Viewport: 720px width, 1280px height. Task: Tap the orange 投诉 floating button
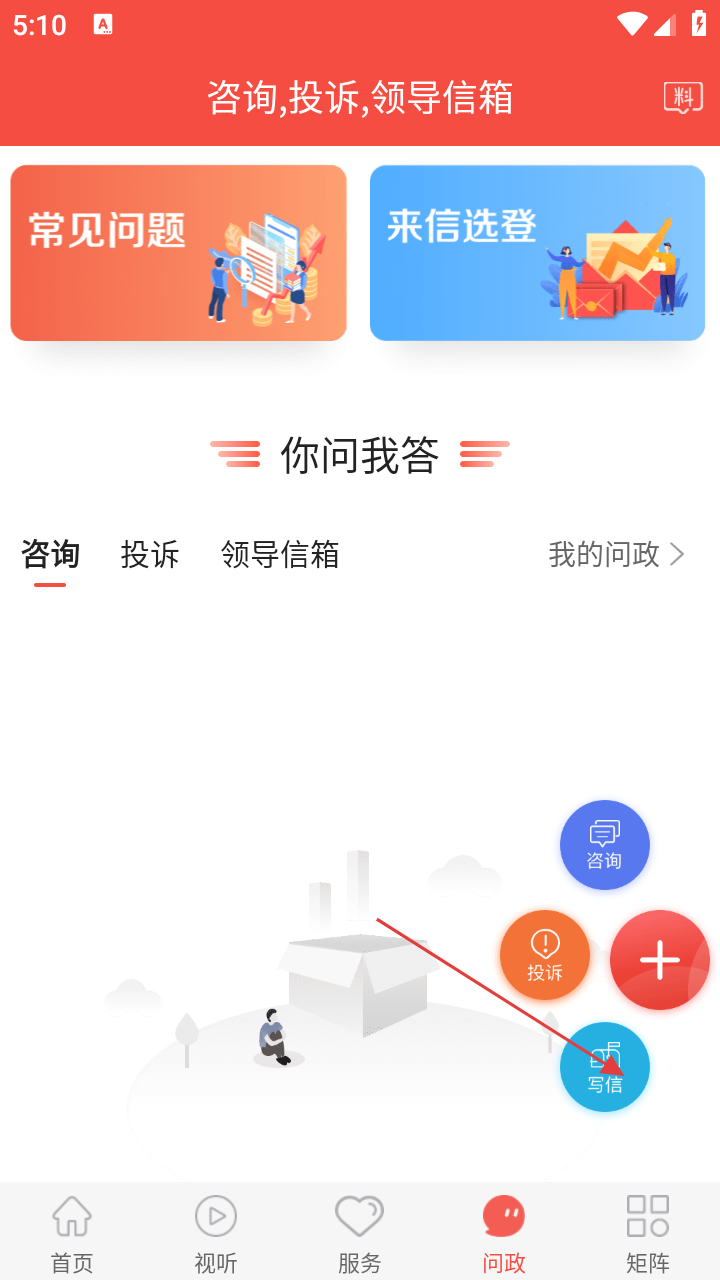545,955
